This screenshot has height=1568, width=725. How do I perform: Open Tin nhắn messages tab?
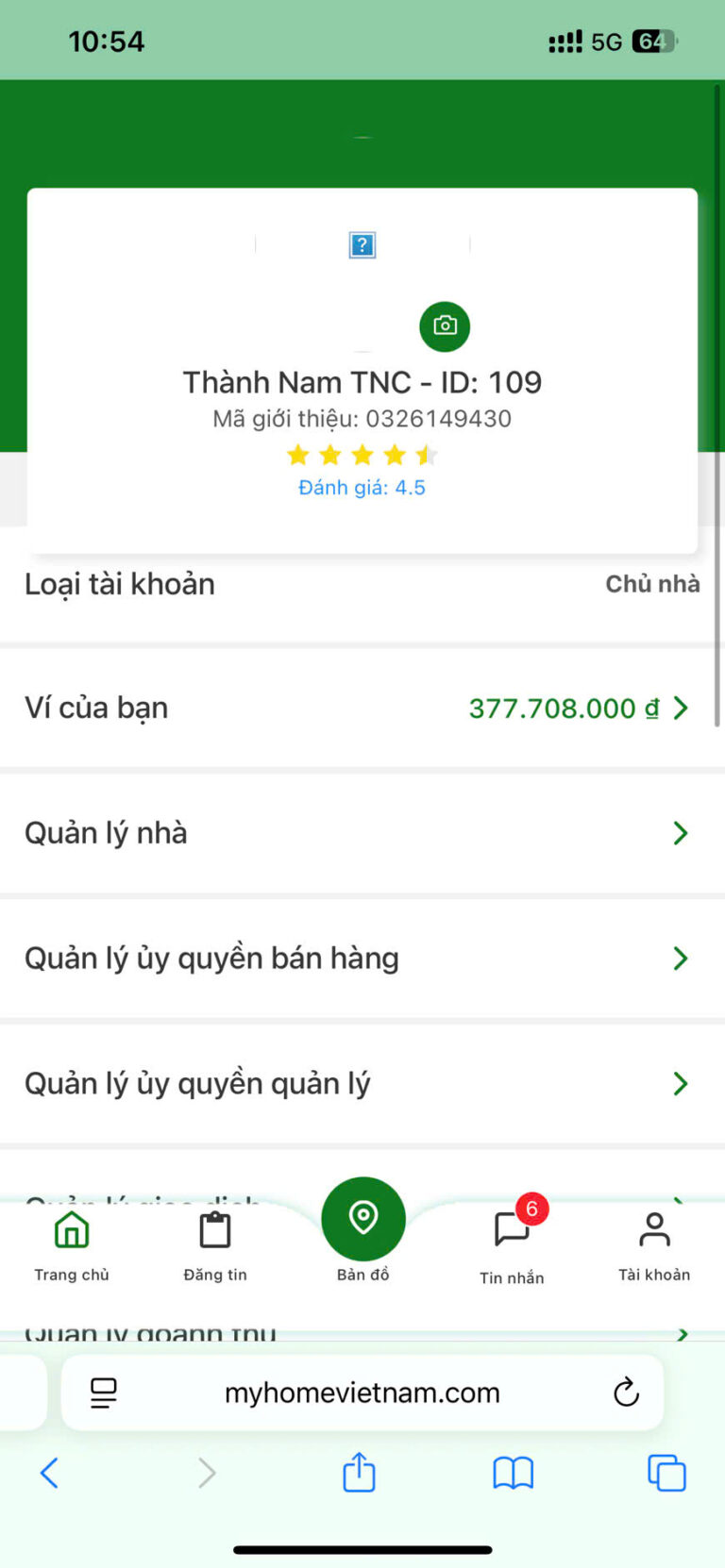[x=512, y=1245]
